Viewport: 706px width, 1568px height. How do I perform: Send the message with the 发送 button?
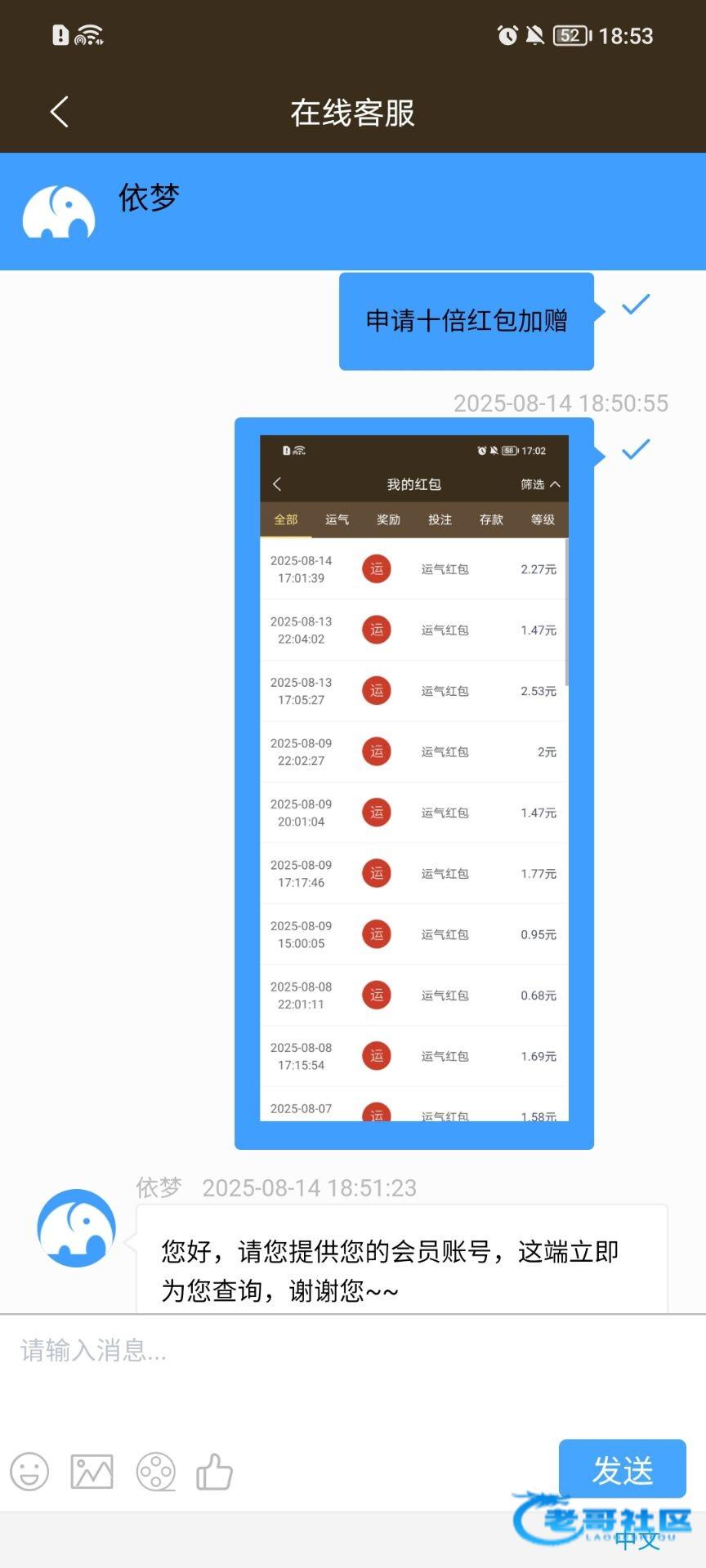point(623,1470)
